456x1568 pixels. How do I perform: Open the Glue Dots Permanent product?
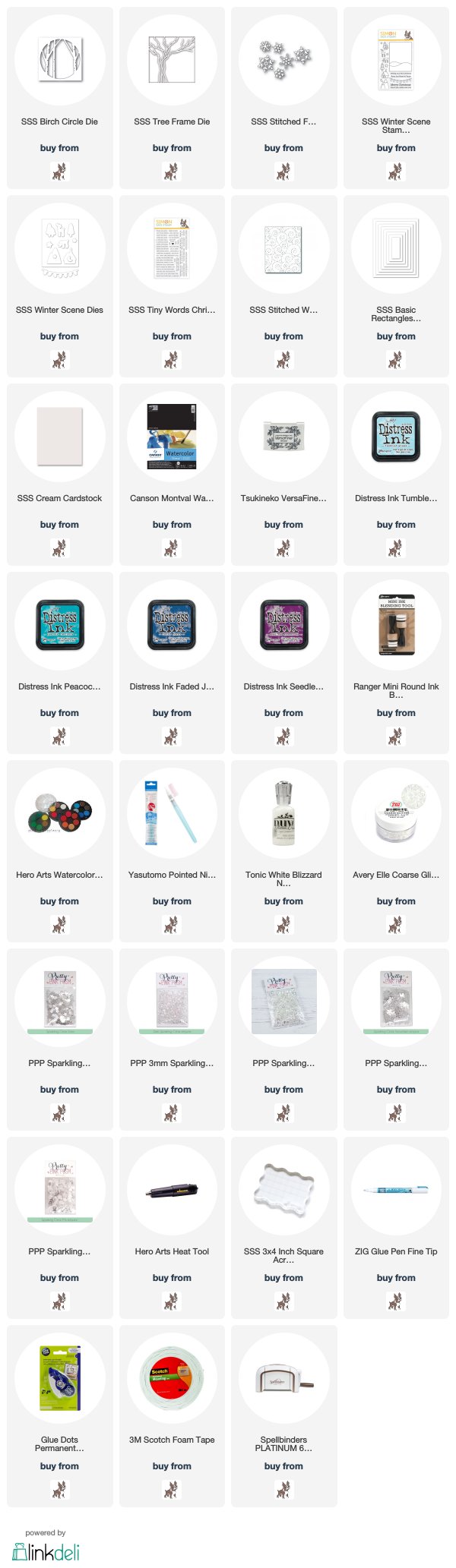pos(59,1379)
